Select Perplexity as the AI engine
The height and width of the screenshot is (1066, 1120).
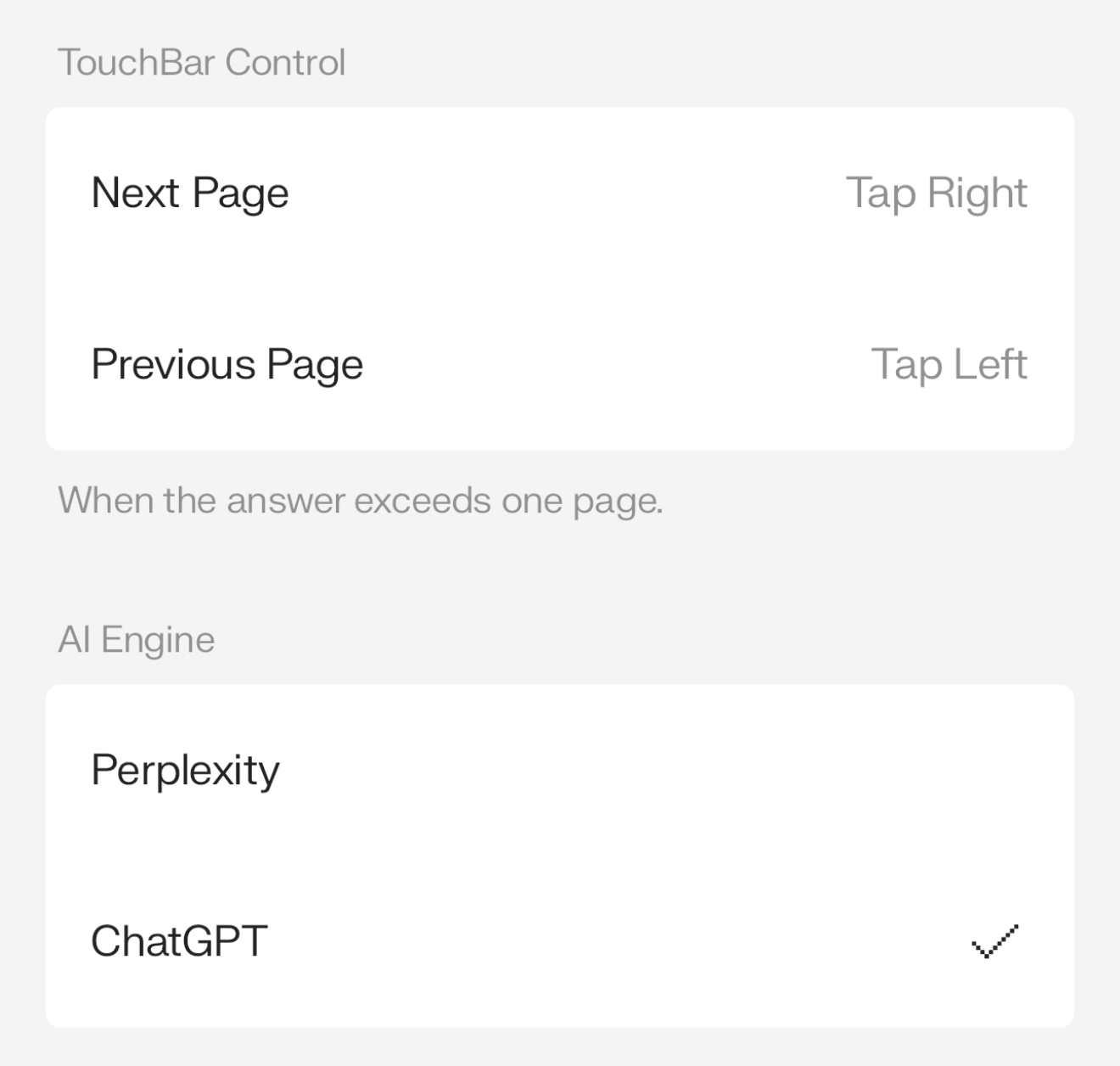[559, 771]
